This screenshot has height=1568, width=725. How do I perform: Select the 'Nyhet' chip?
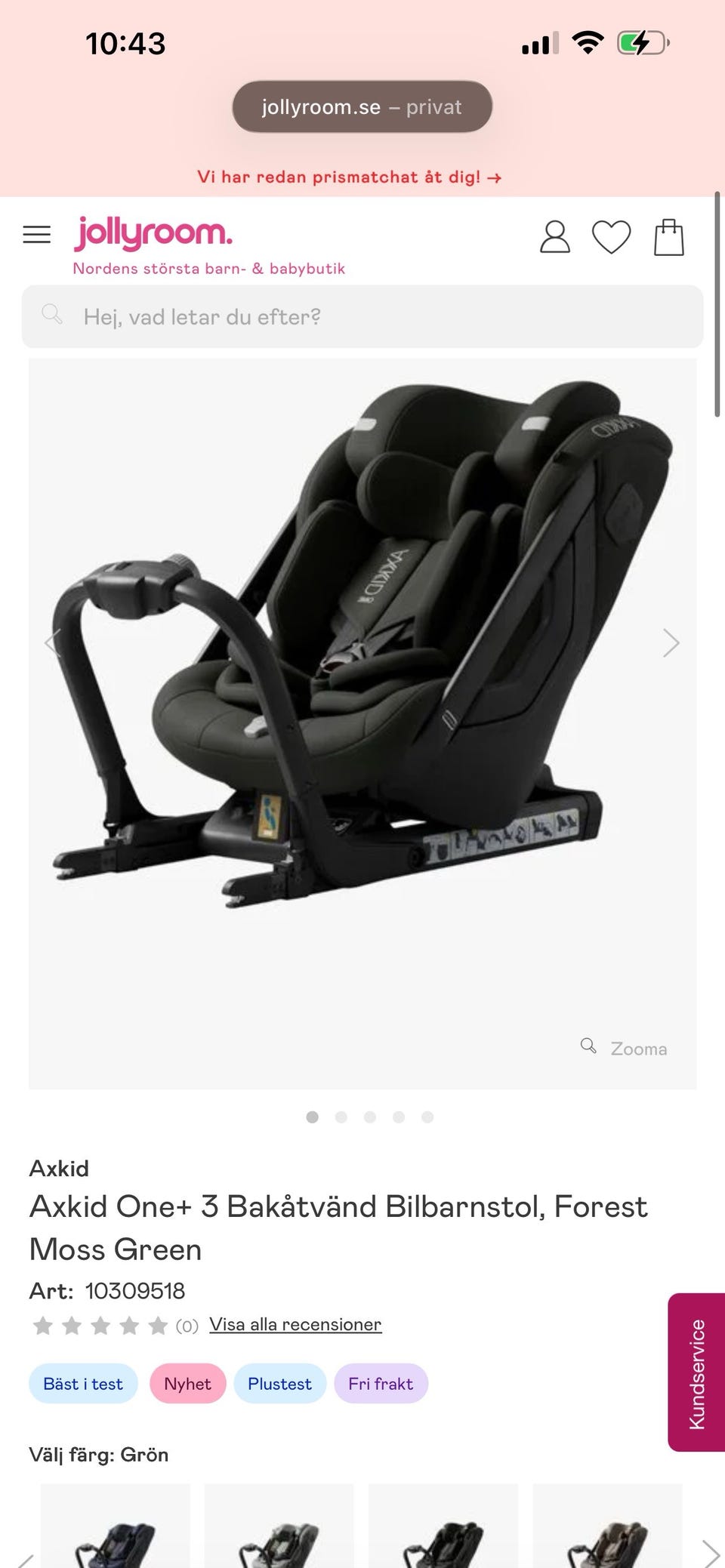click(187, 1383)
